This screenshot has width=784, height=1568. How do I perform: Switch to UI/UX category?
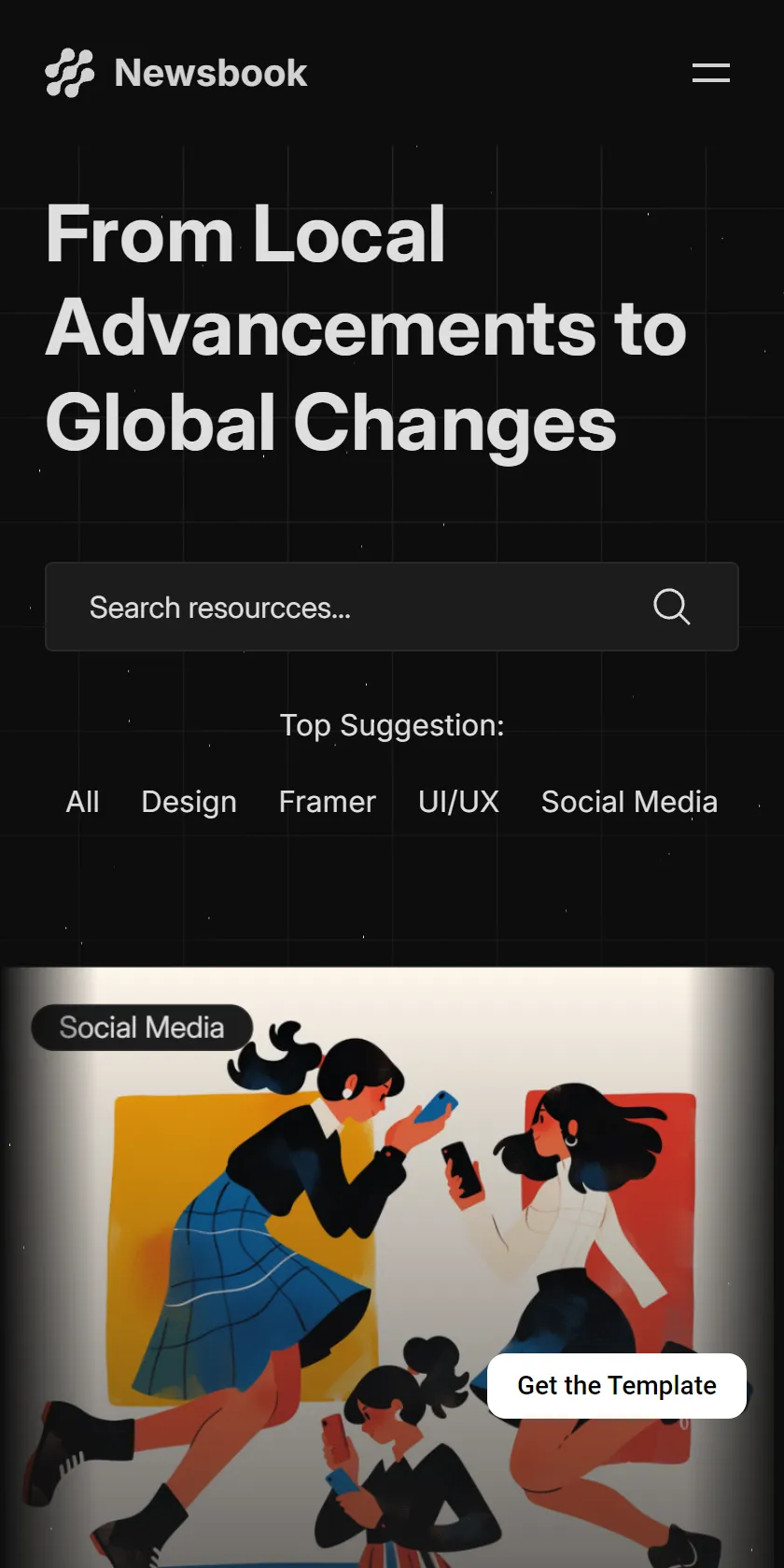458,802
